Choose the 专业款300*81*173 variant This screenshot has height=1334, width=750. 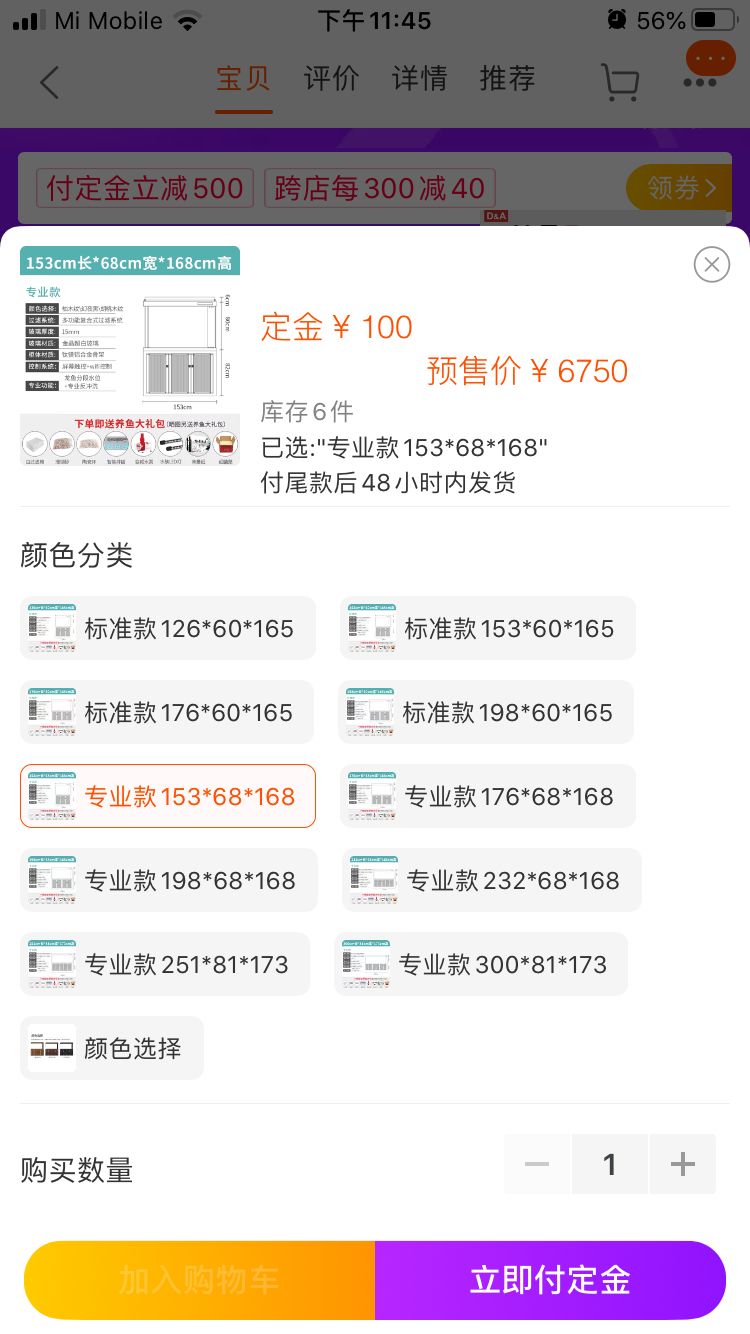481,963
